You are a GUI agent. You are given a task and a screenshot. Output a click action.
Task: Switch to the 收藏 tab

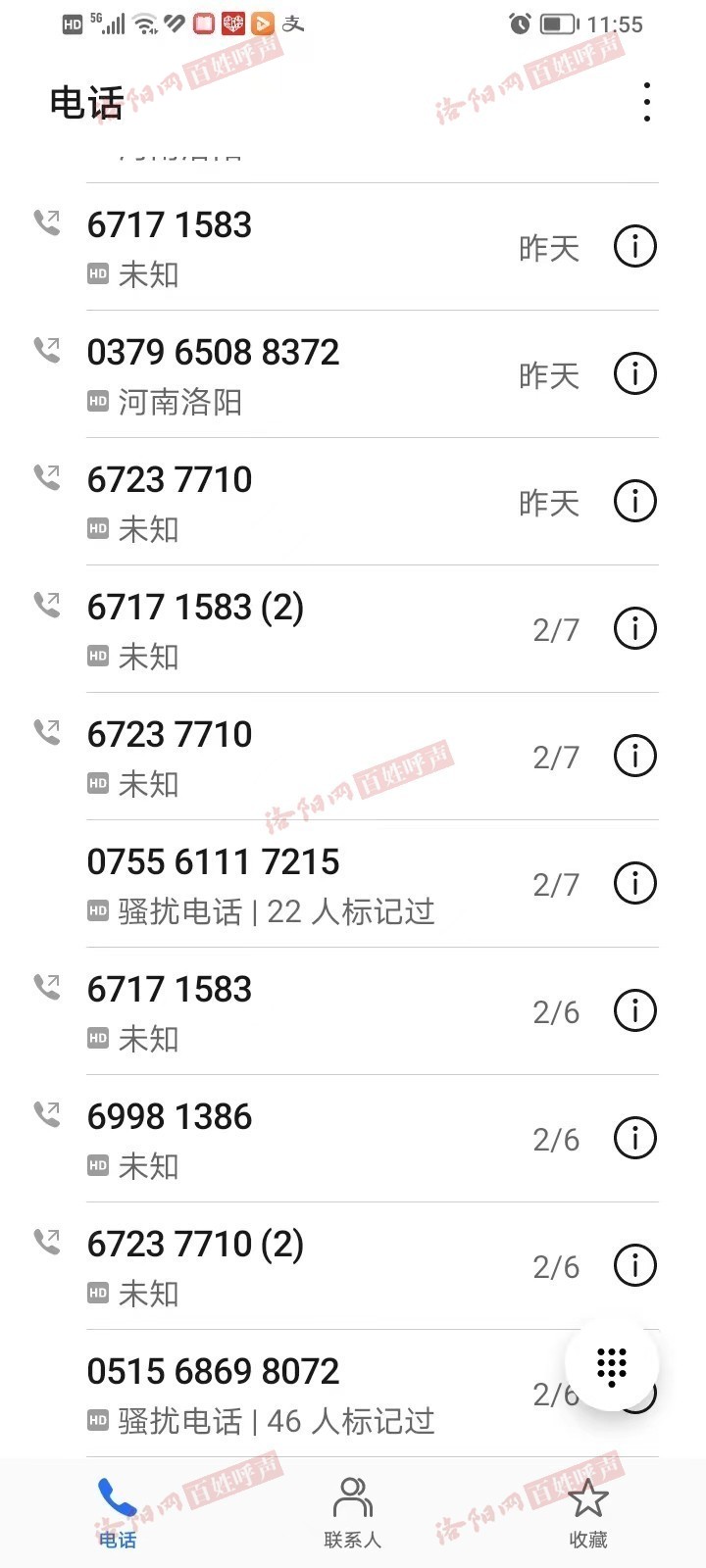pyautogui.click(x=587, y=1512)
